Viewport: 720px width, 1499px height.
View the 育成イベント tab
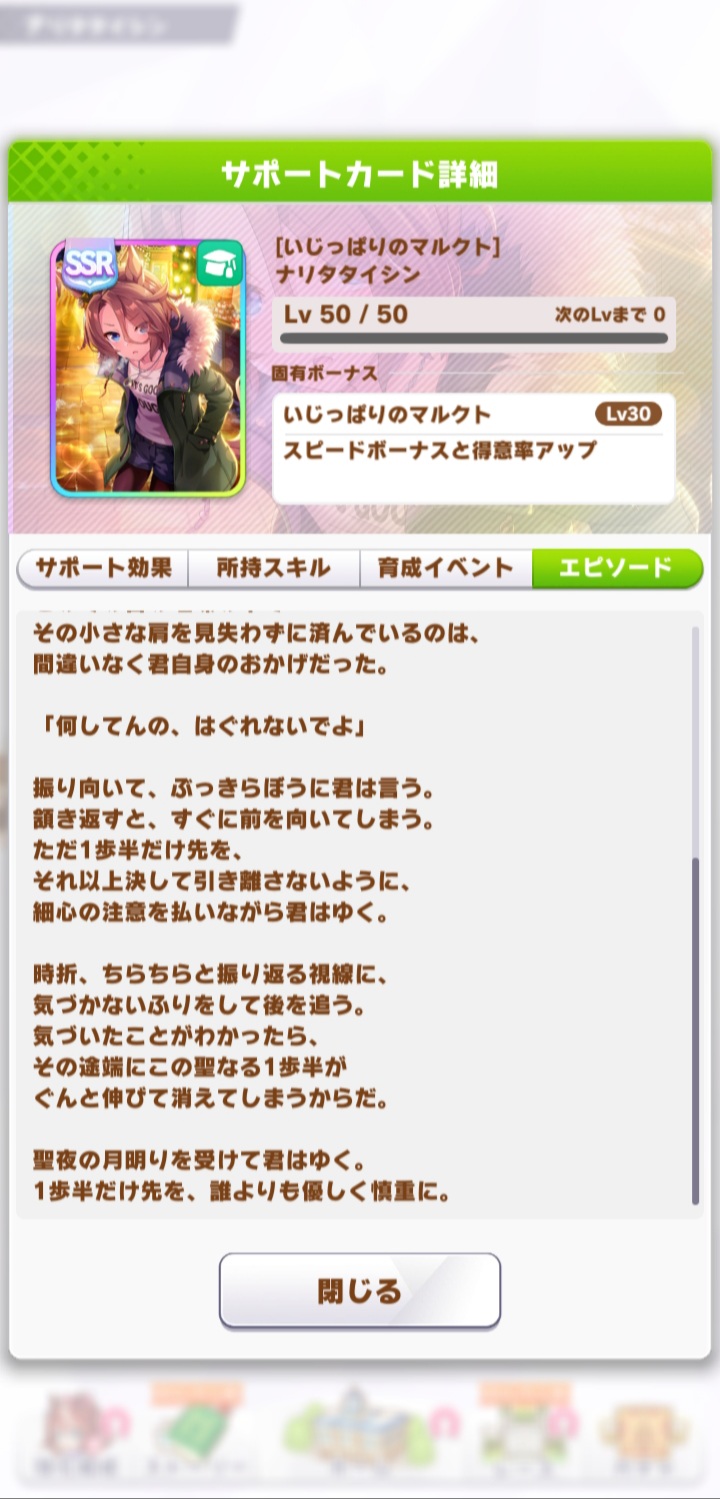445,569
